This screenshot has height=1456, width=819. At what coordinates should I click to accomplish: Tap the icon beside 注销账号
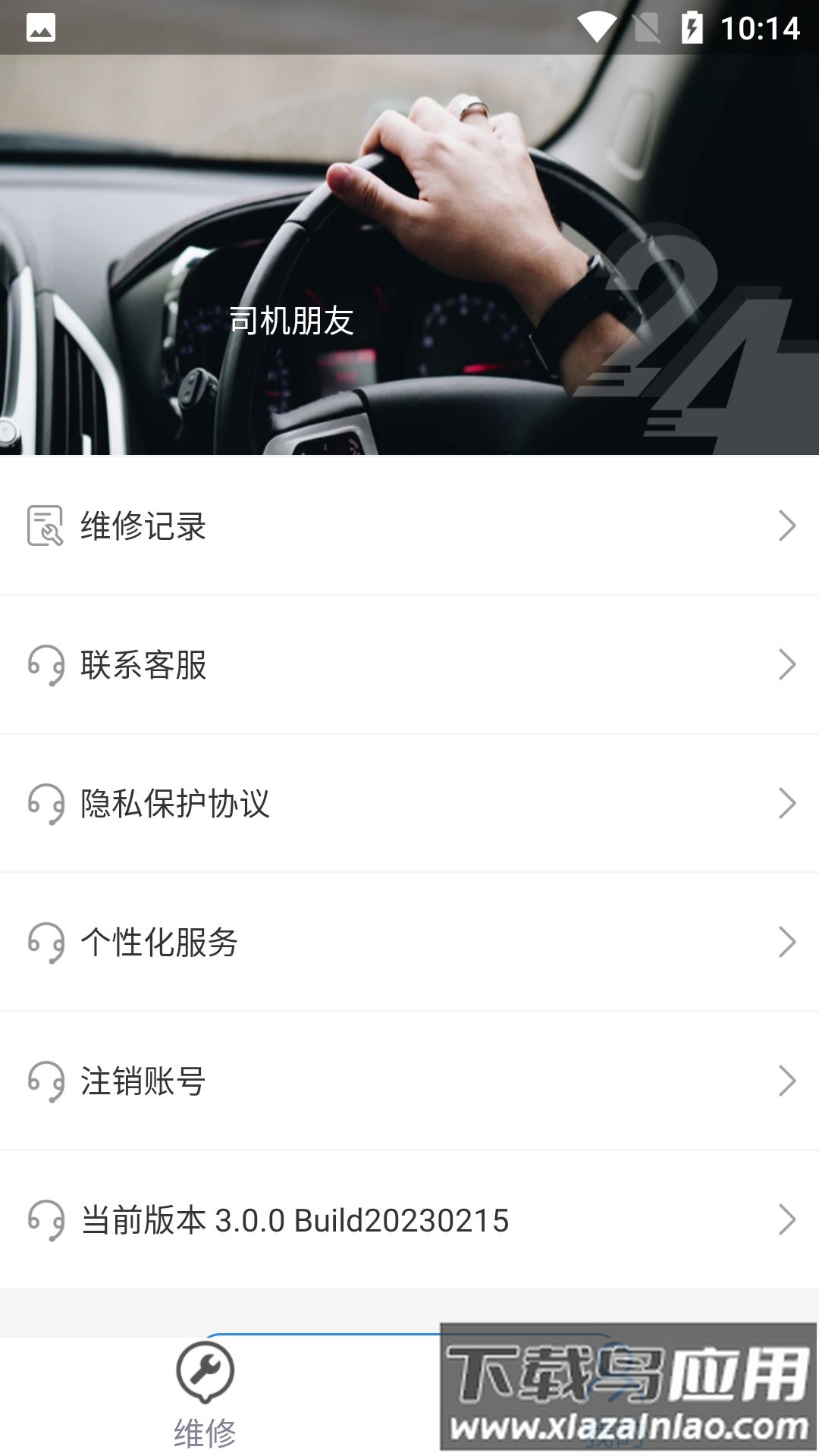tap(43, 1081)
